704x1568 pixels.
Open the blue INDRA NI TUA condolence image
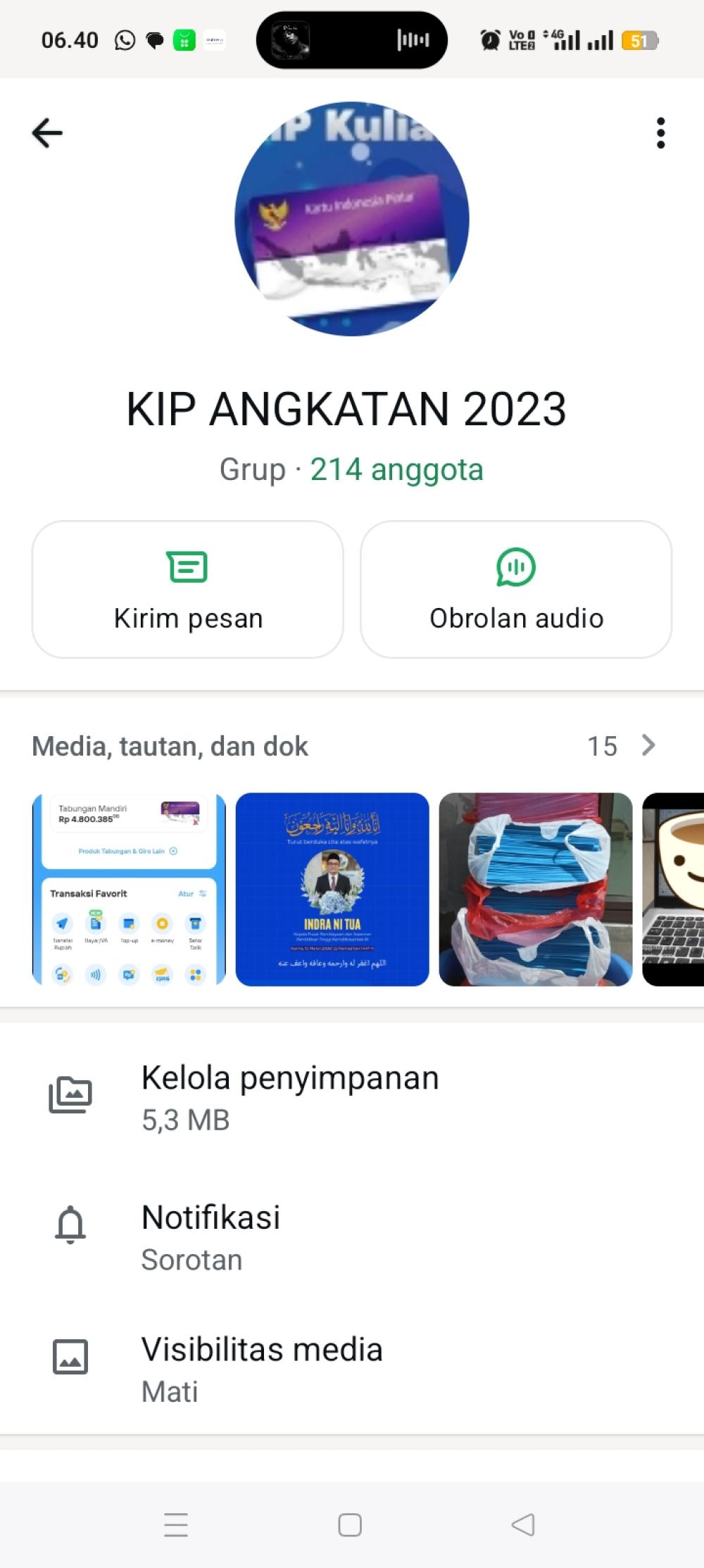[332, 890]
